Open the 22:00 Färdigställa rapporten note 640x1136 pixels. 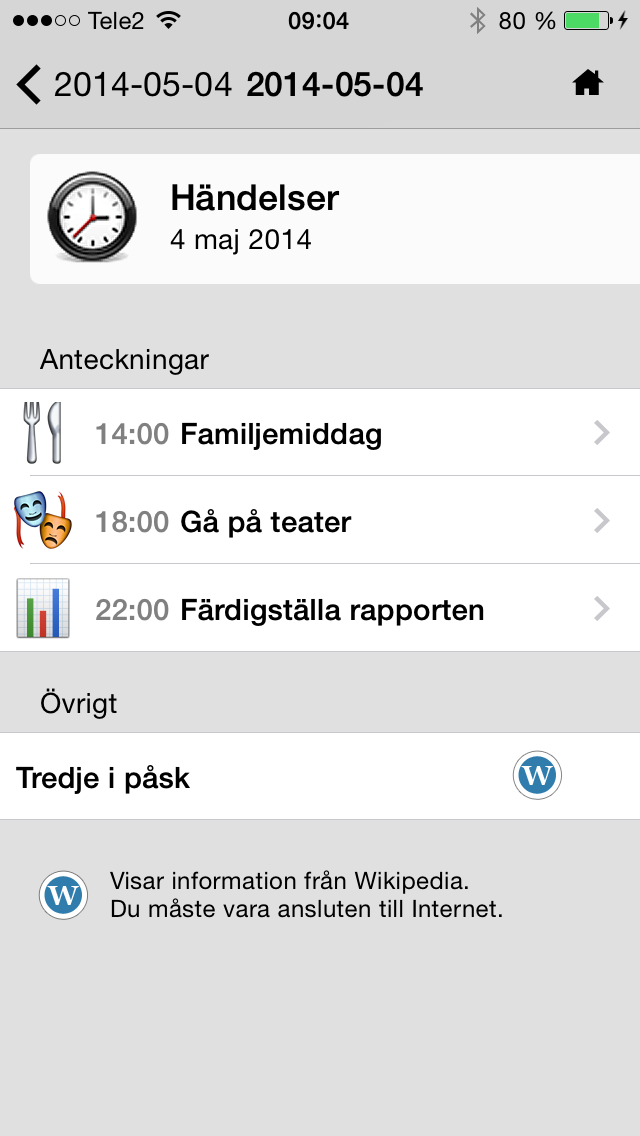click(320, 609)
